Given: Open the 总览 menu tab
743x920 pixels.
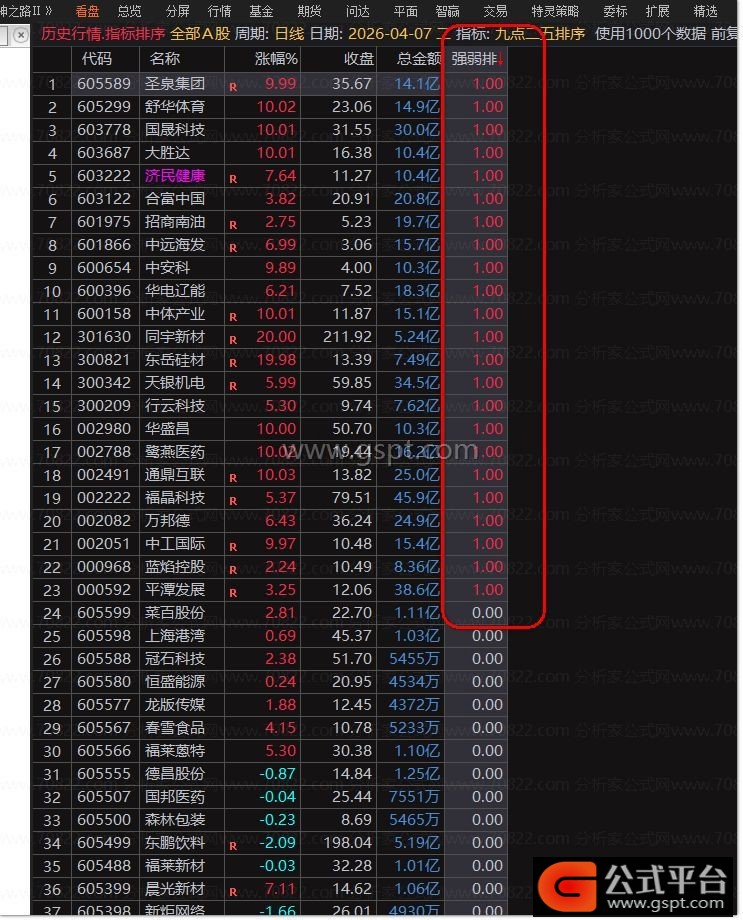Looking at the screenshot, I should click(129, 11).
